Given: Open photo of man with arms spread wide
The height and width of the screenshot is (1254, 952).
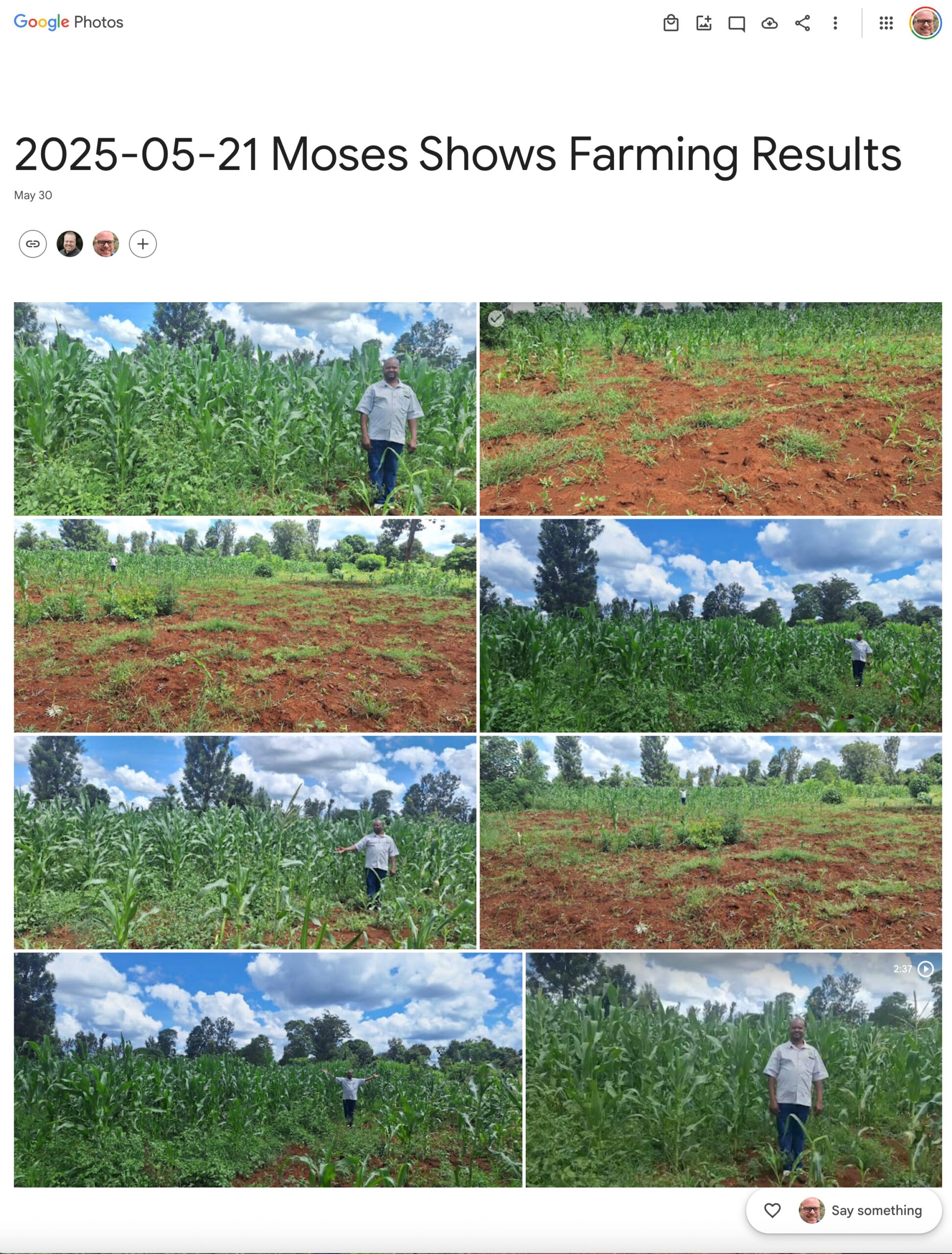Looking at the screenshot, I should [268, 1069].
